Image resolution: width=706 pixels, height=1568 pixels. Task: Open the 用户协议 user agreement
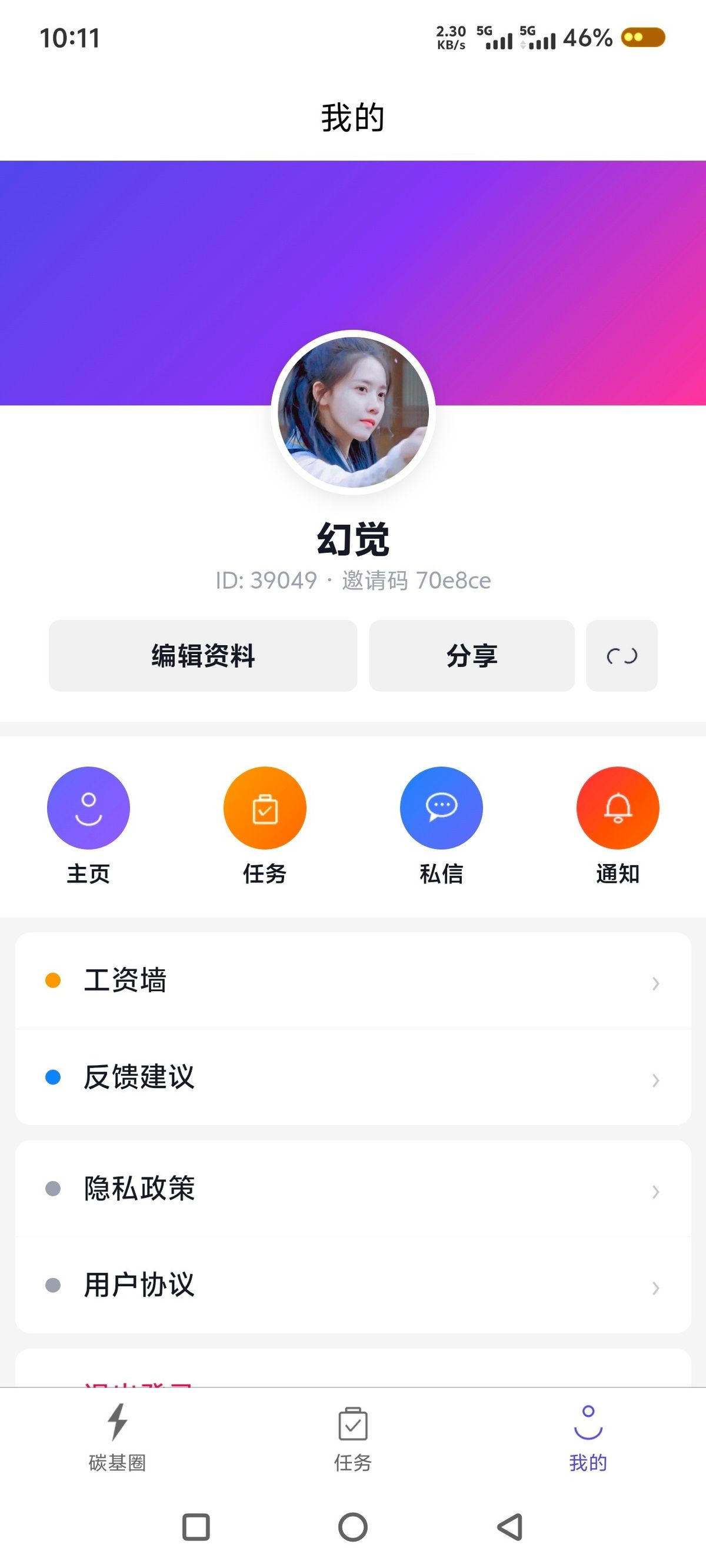tap(352, 1285)
